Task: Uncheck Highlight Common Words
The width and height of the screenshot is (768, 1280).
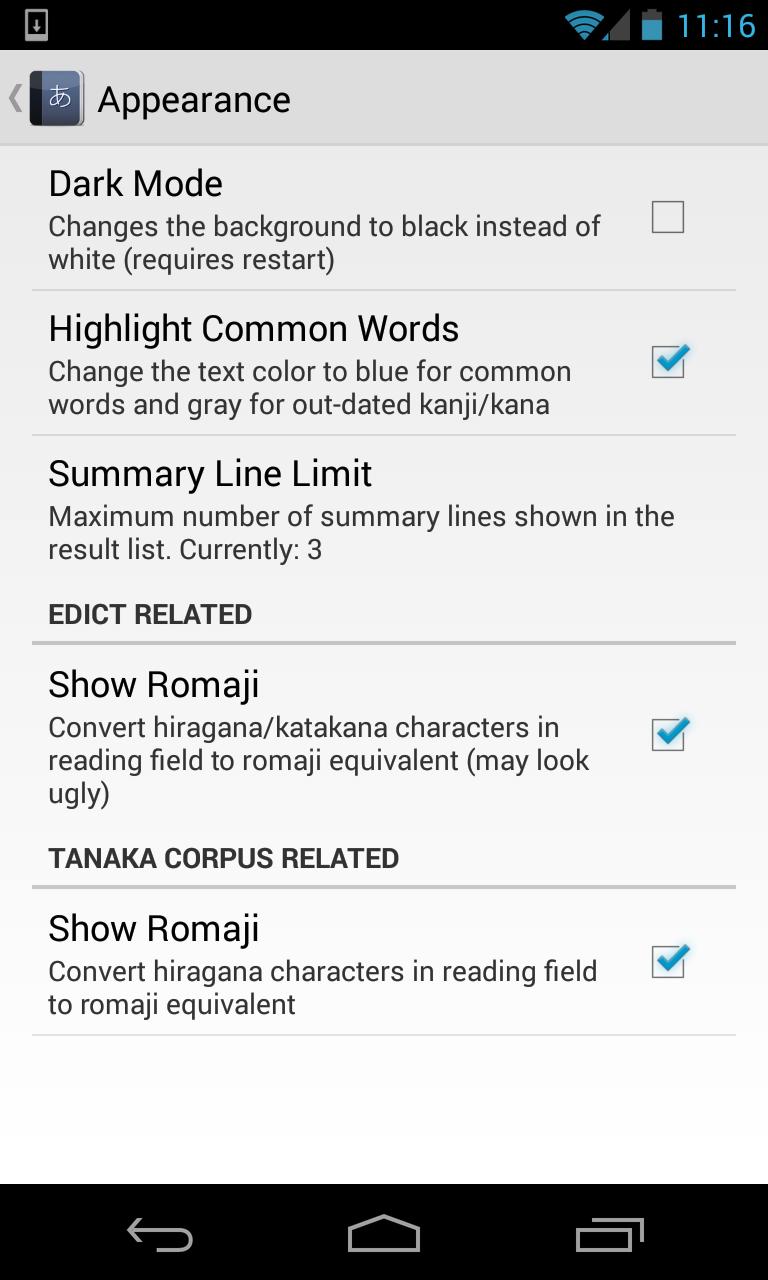Action: [667, 362]
